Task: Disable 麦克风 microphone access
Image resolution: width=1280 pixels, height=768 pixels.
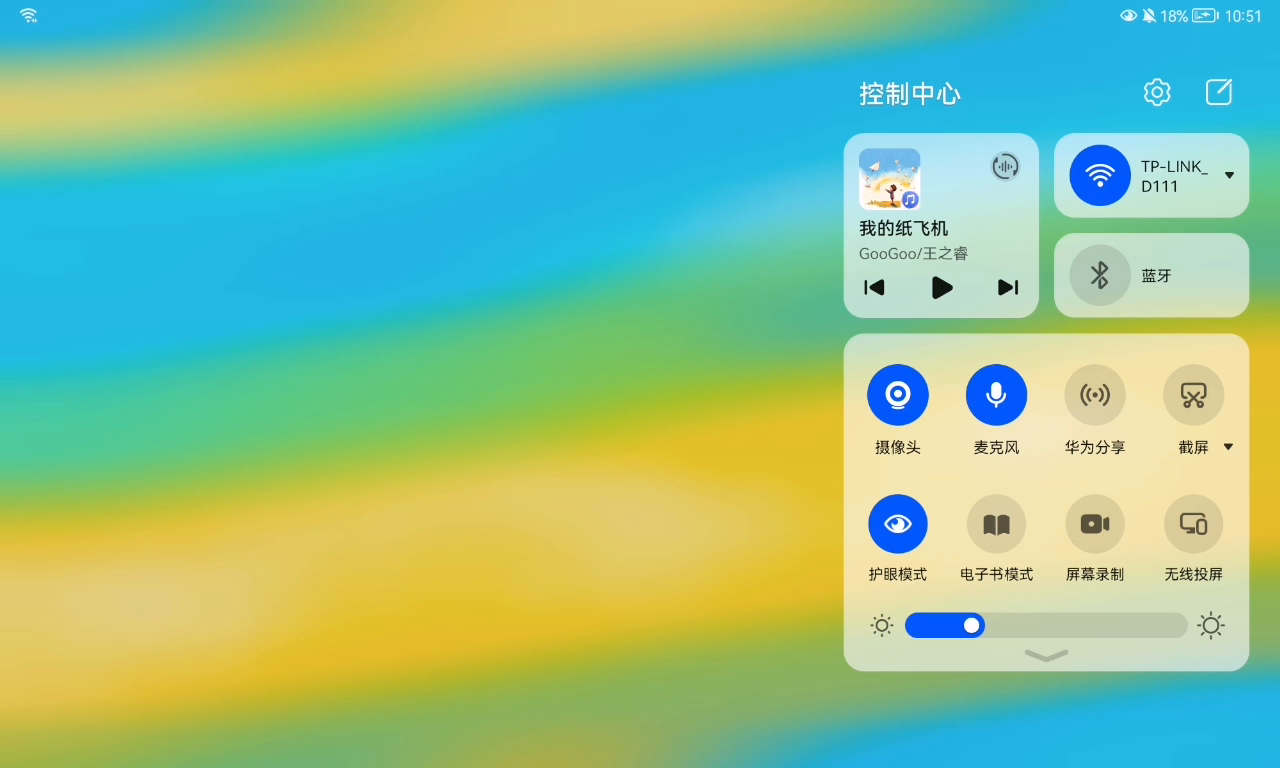Action: coord(996,395)
